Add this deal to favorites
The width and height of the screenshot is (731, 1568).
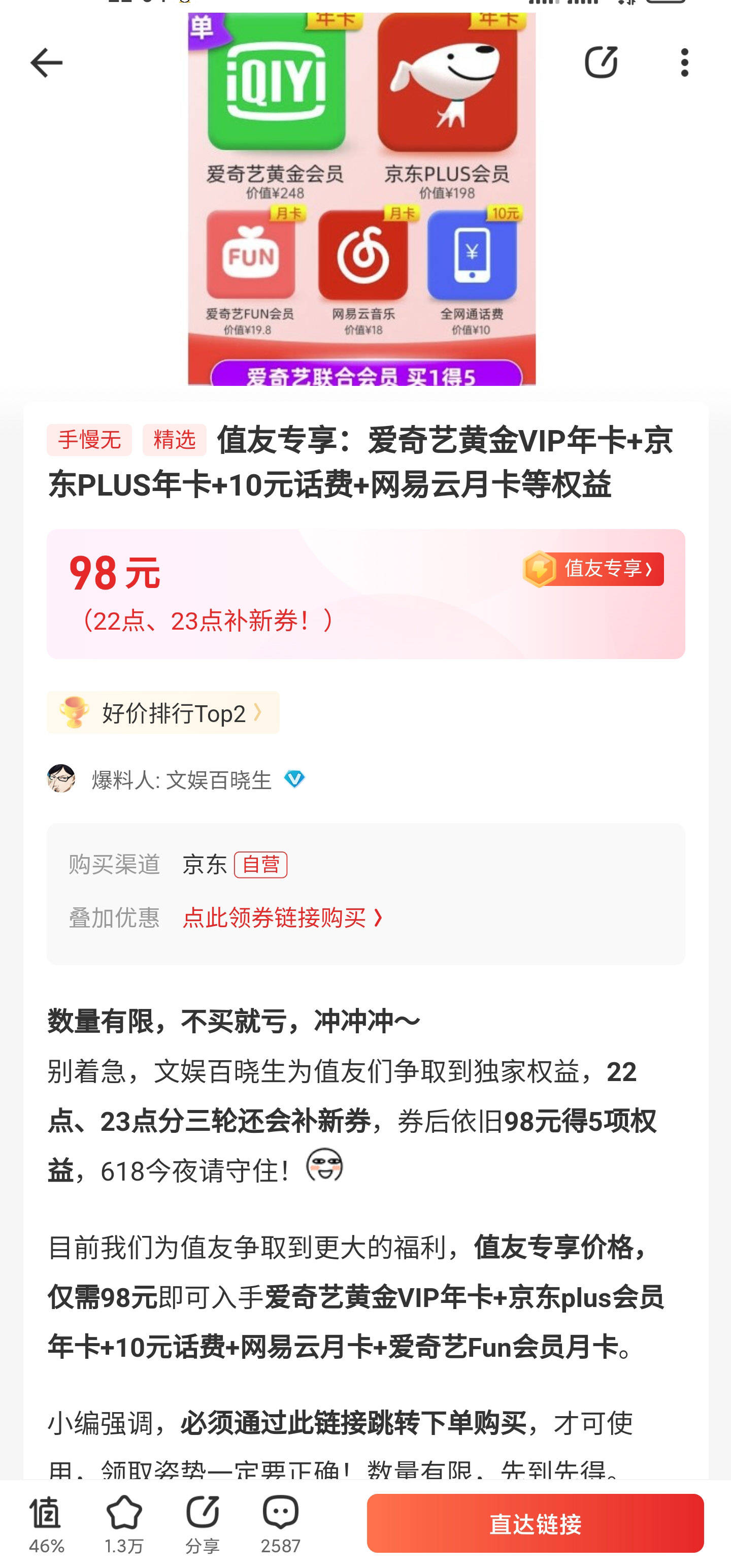coord(124,1523)
